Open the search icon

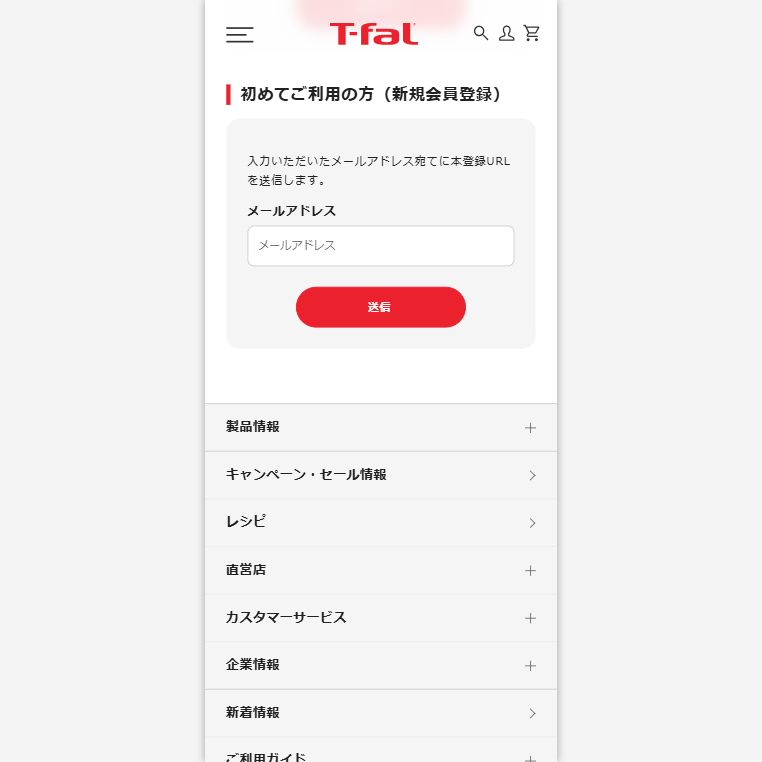481,33
